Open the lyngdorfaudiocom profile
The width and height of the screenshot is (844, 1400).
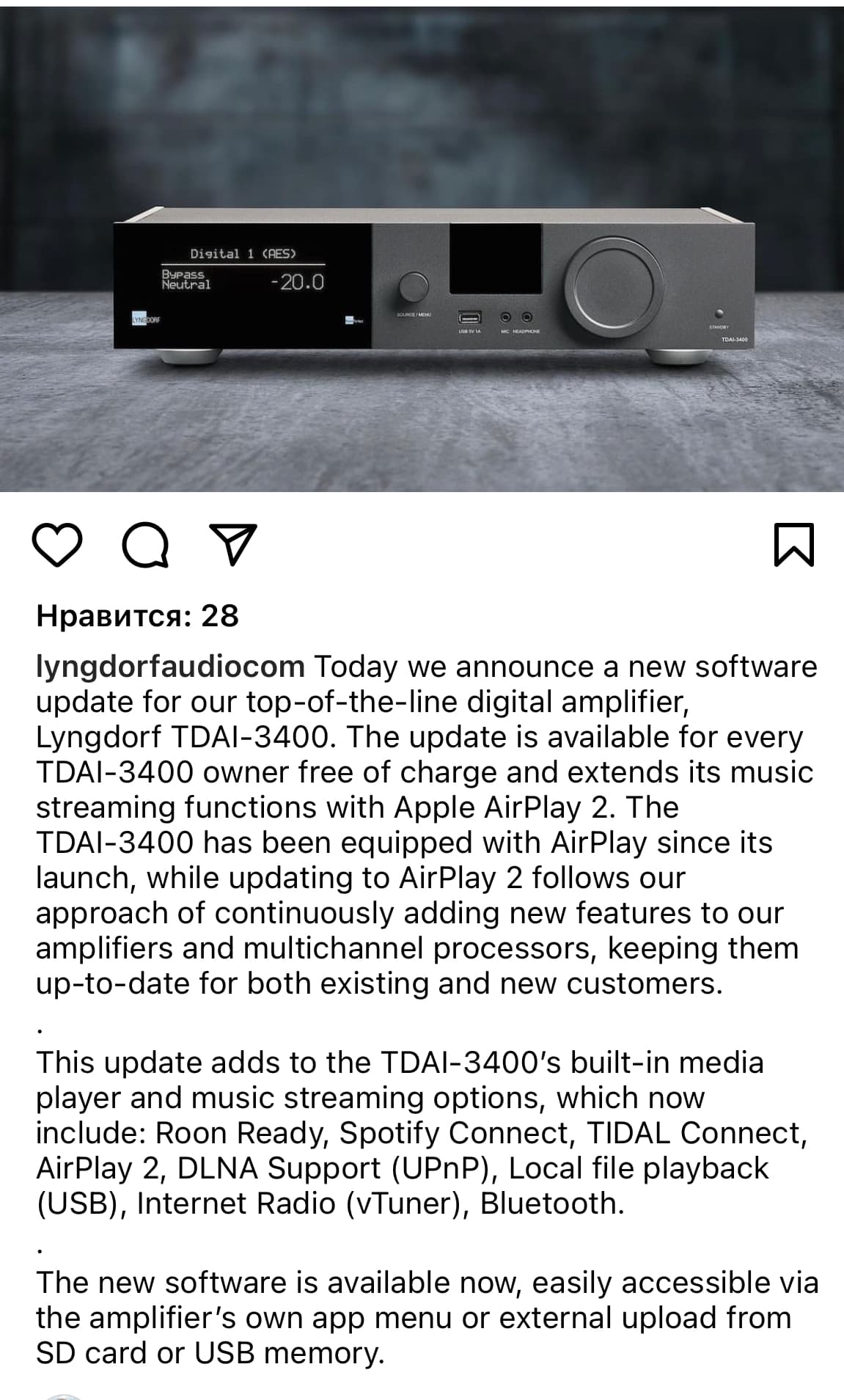tap(170, 667)
